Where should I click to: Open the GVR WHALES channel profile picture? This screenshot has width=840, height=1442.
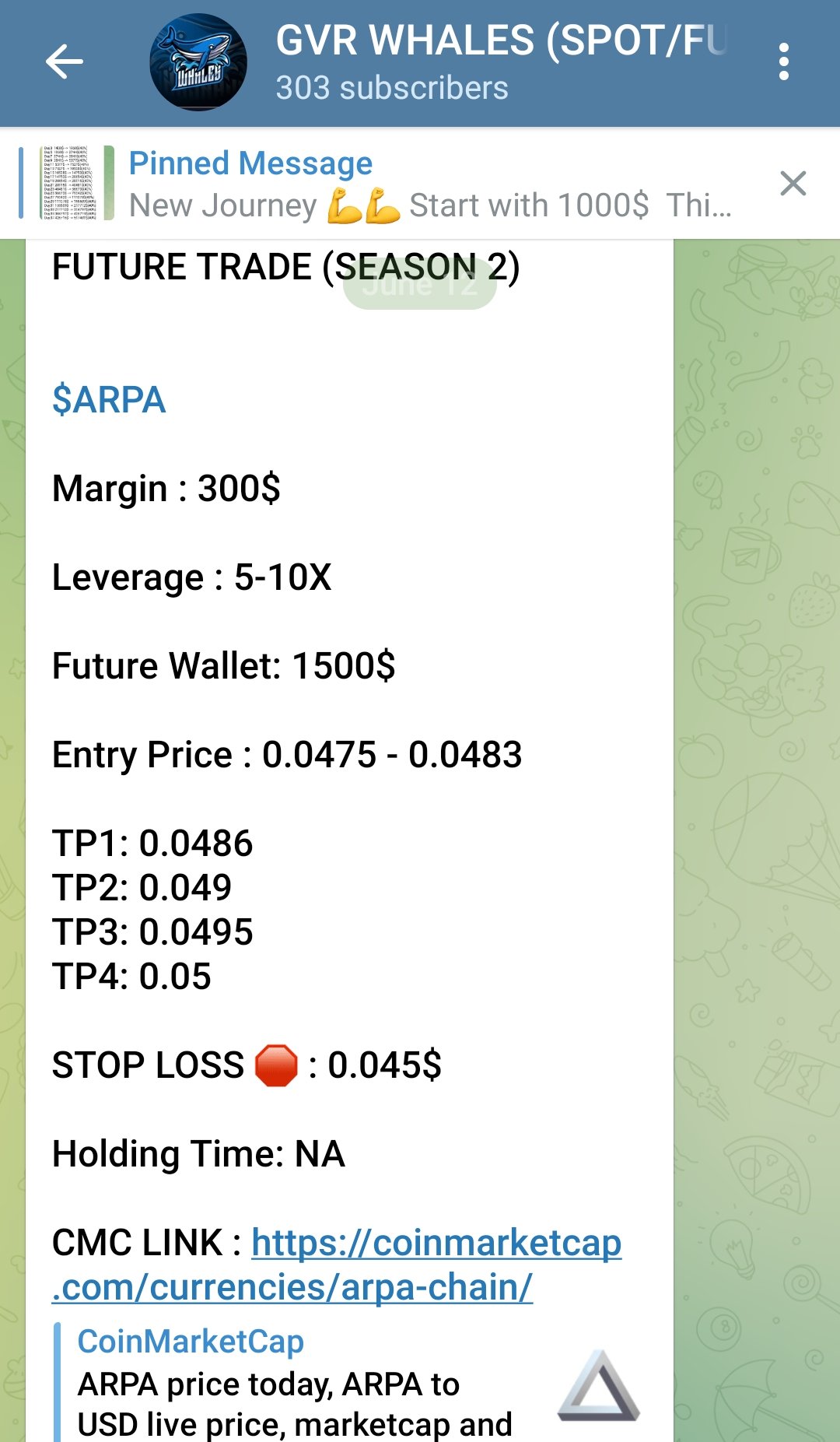coord(198,62)
